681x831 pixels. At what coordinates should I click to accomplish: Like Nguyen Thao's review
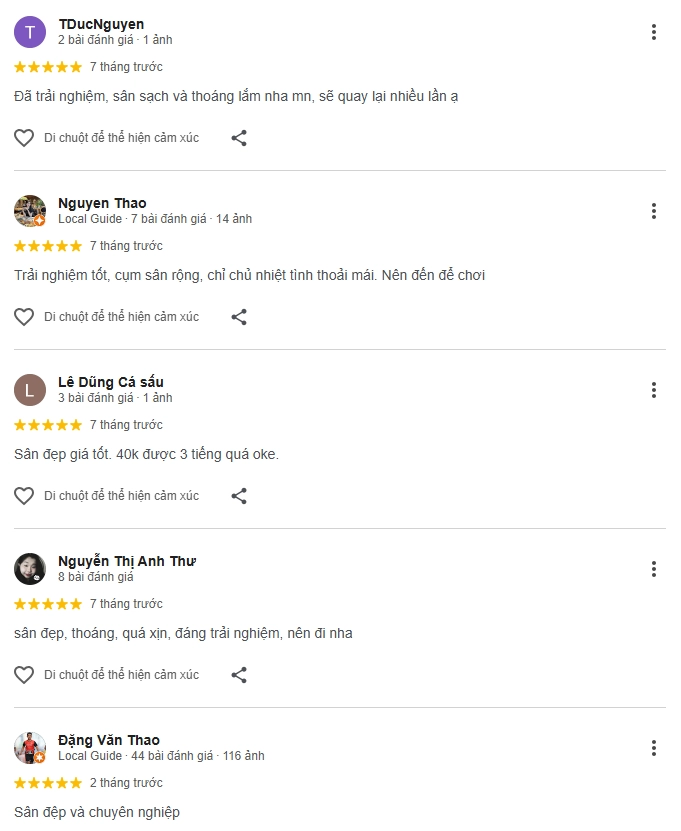24,317
